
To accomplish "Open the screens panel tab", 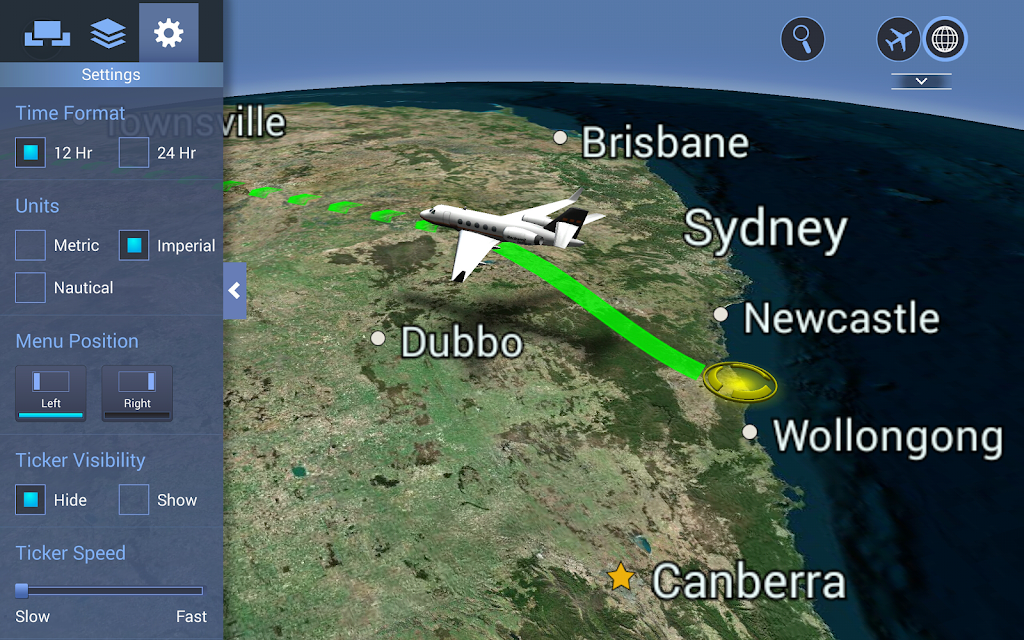I will [x=47, y=34].
